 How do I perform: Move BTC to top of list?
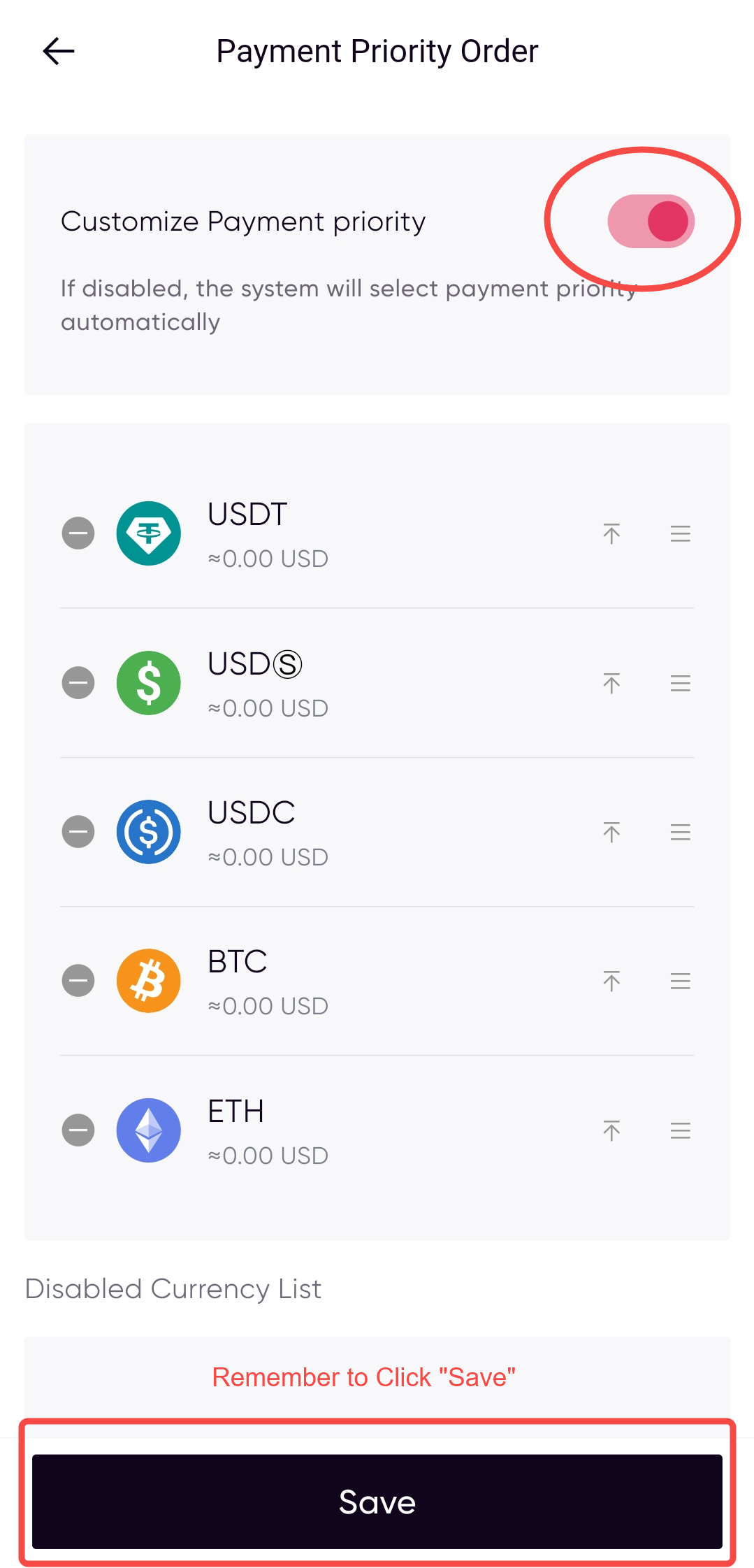(x=611, y=981)
